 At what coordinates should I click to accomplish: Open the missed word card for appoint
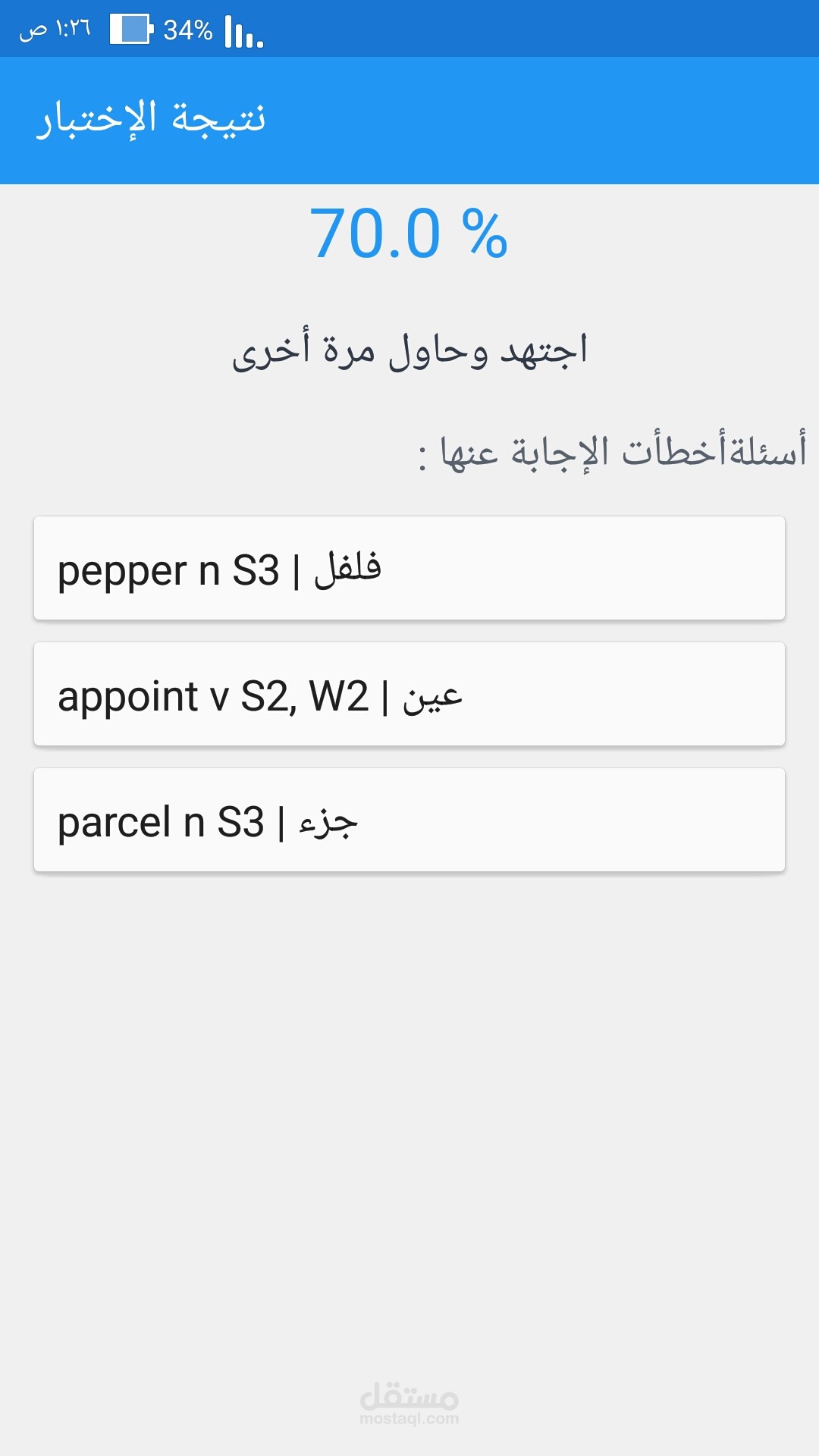[409, 695]
